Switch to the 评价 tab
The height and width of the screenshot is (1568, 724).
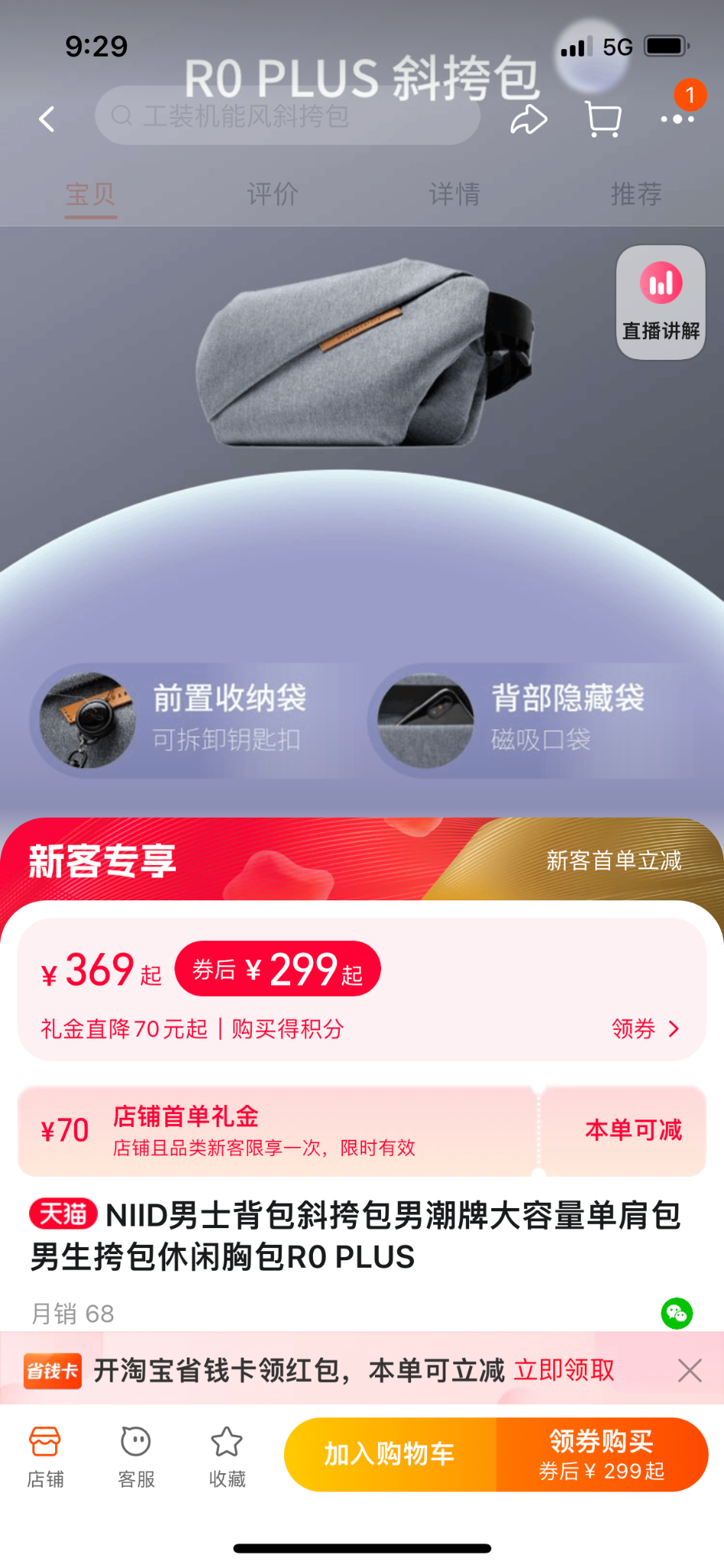click(272, 194)
